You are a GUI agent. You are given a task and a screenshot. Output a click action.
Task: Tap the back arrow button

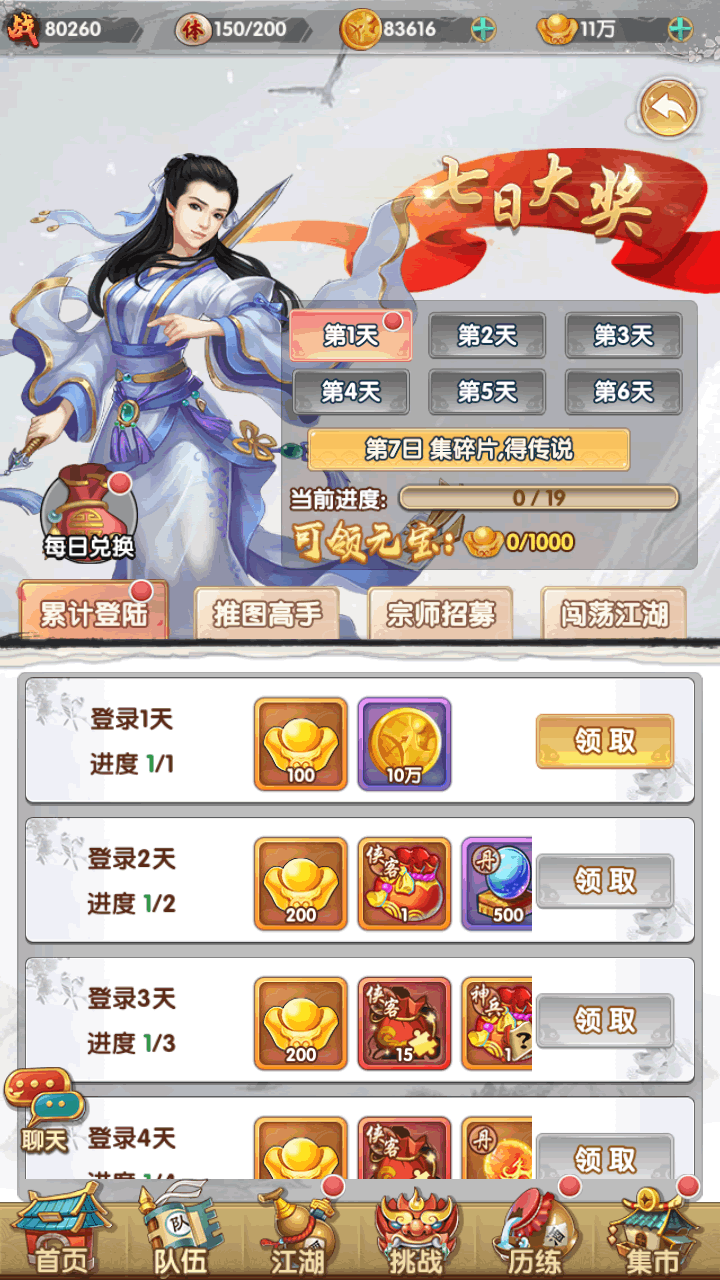669,107
